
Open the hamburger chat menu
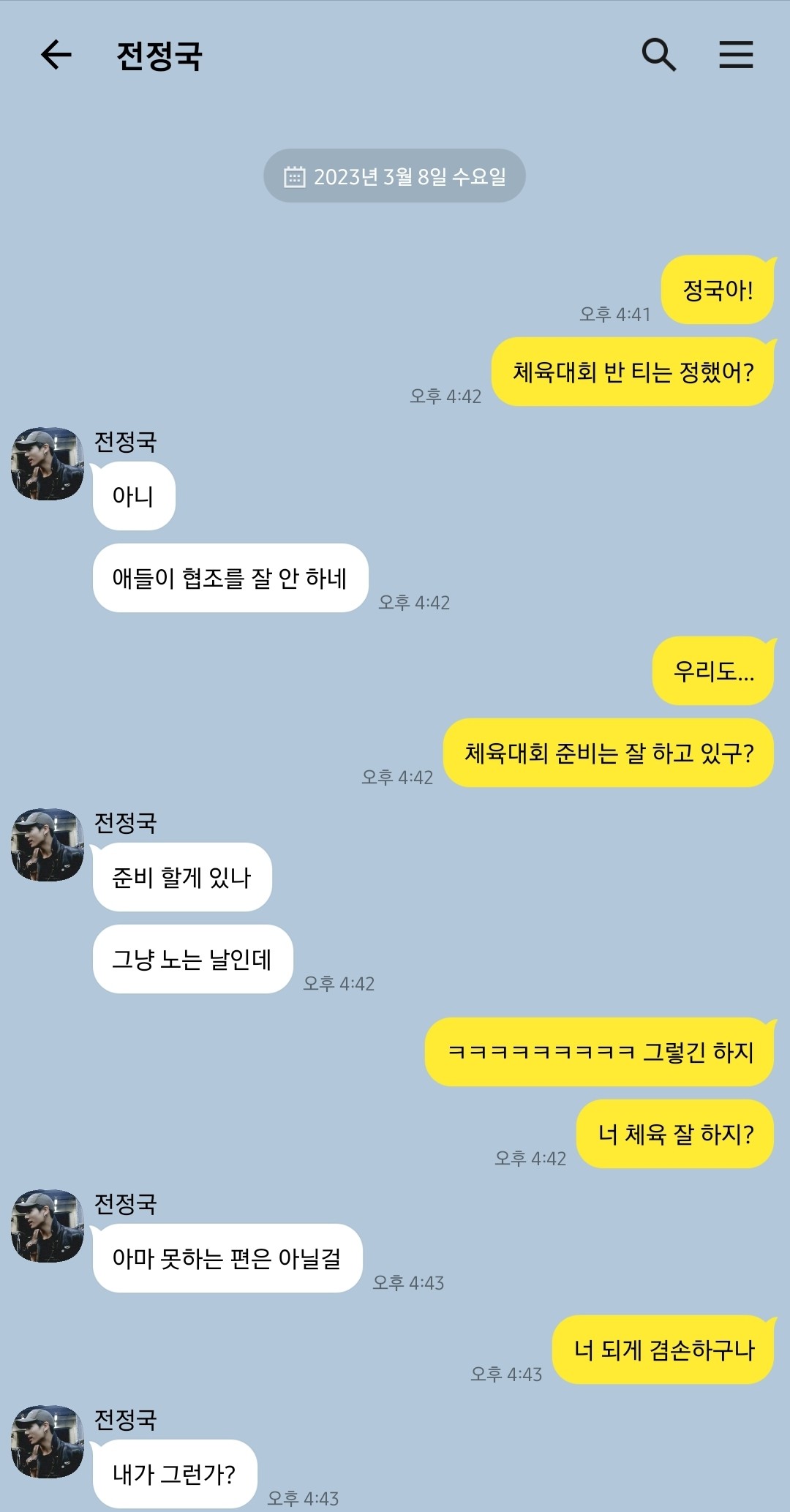[736, 55]
